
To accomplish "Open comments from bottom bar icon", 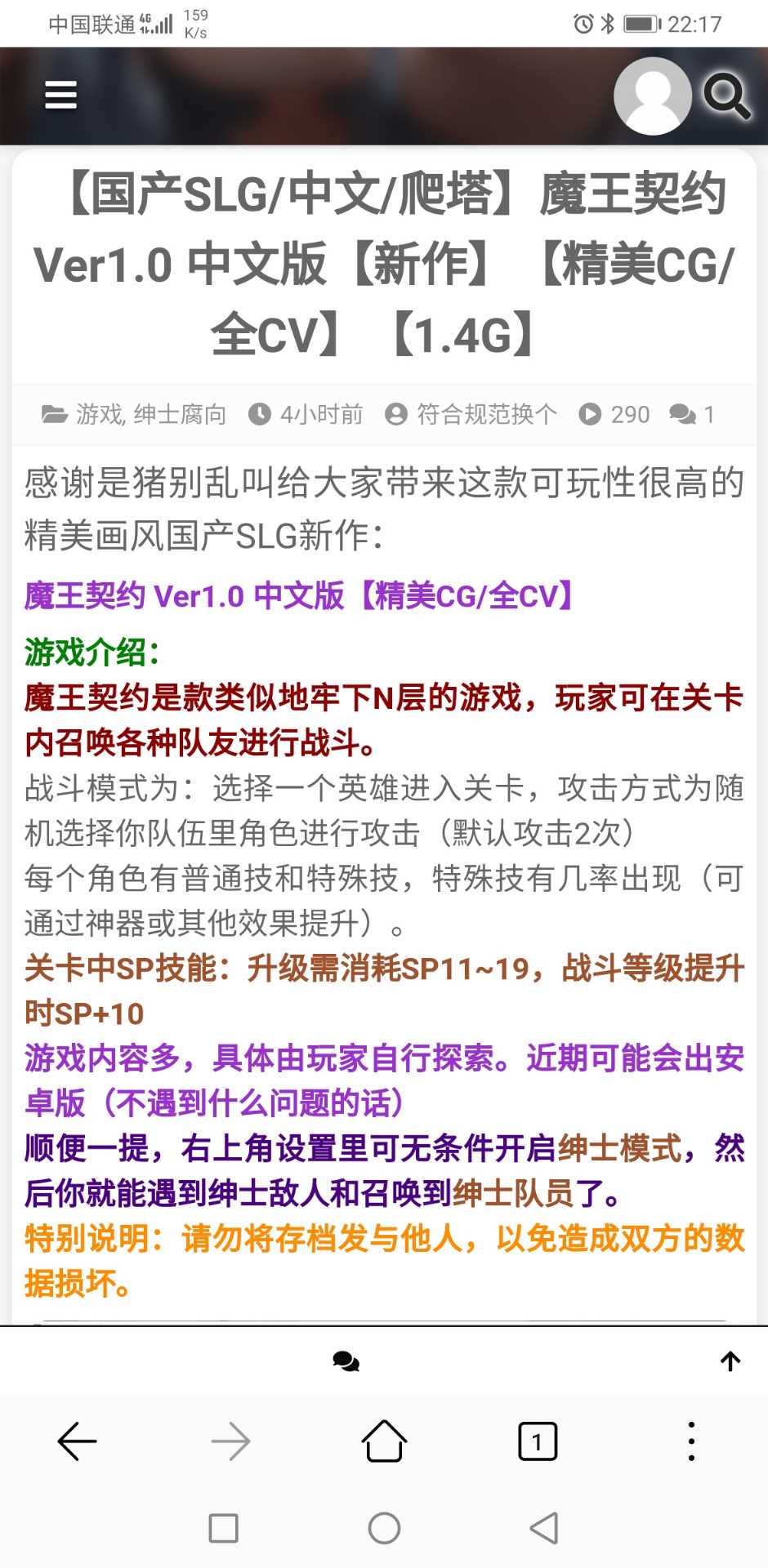I will pos(346,1361).
